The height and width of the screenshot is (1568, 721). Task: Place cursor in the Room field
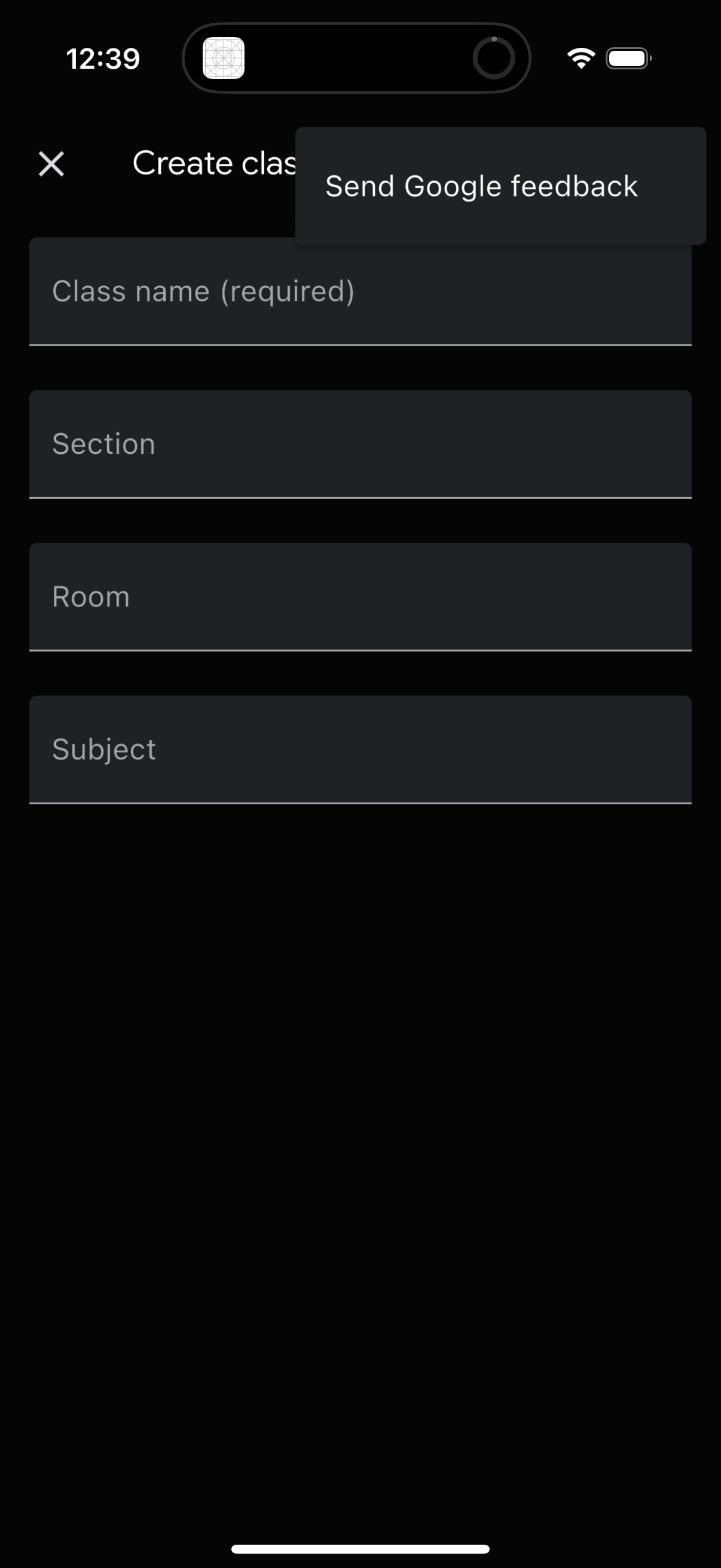360,597
